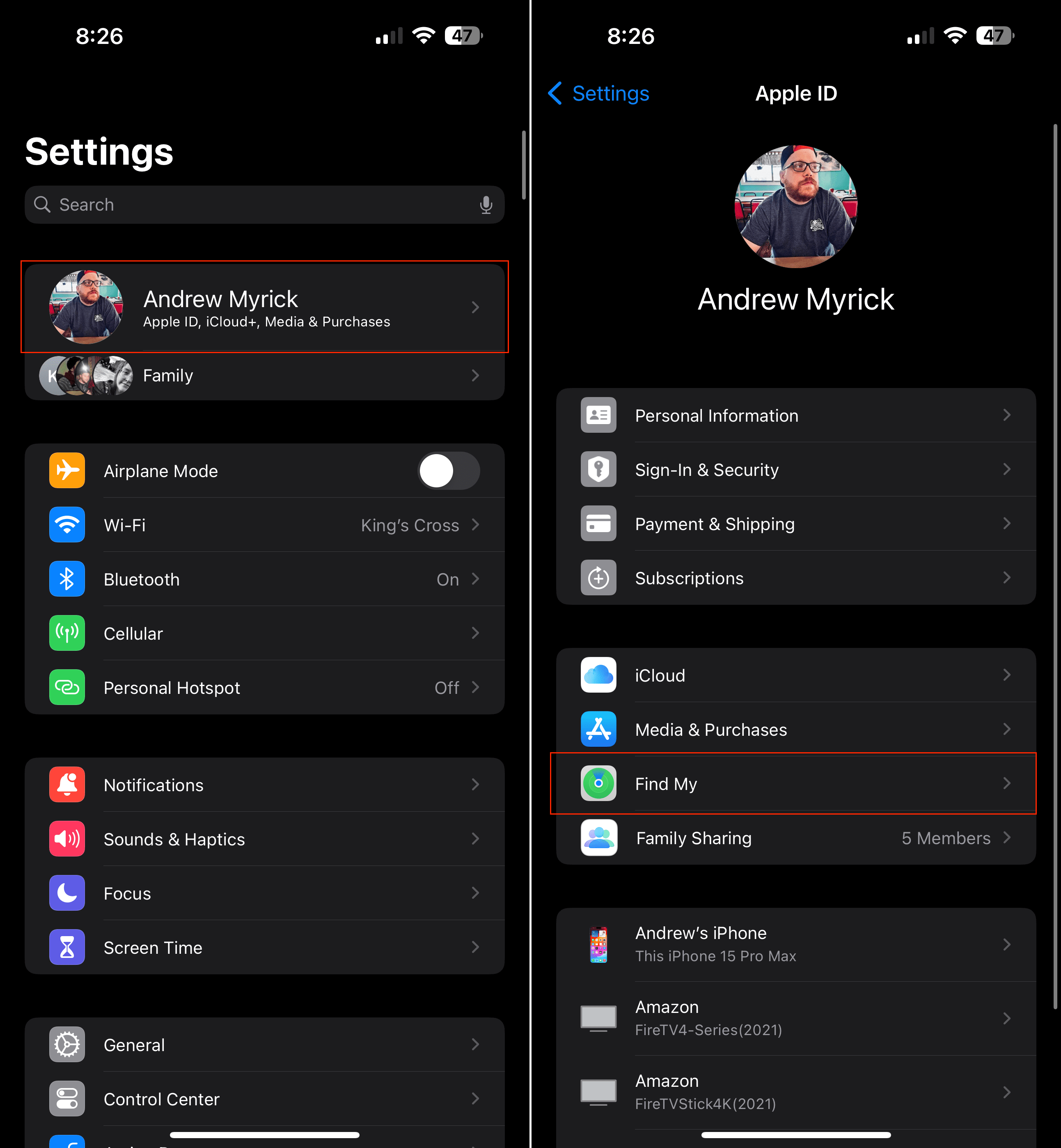Open Personal Information
The height and width of the screenshot is (1148, 1061).
(796, 415)
